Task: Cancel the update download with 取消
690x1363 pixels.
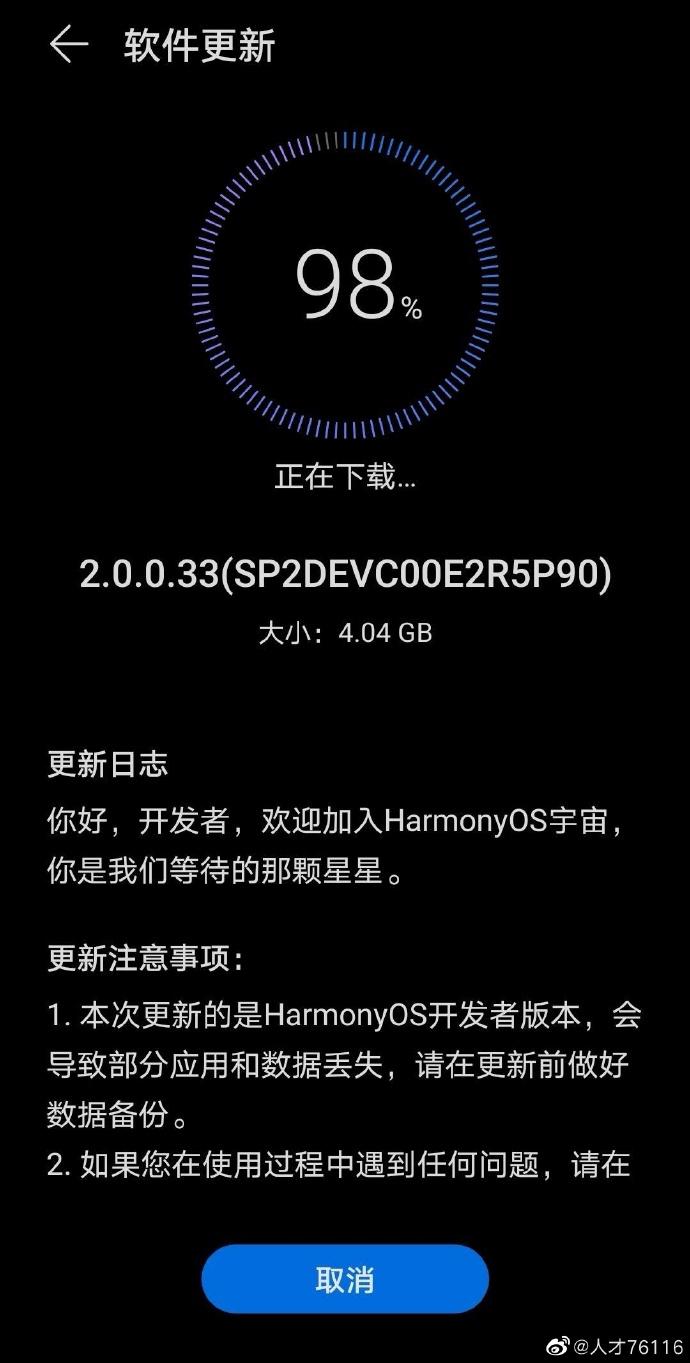Action: 345,1279
